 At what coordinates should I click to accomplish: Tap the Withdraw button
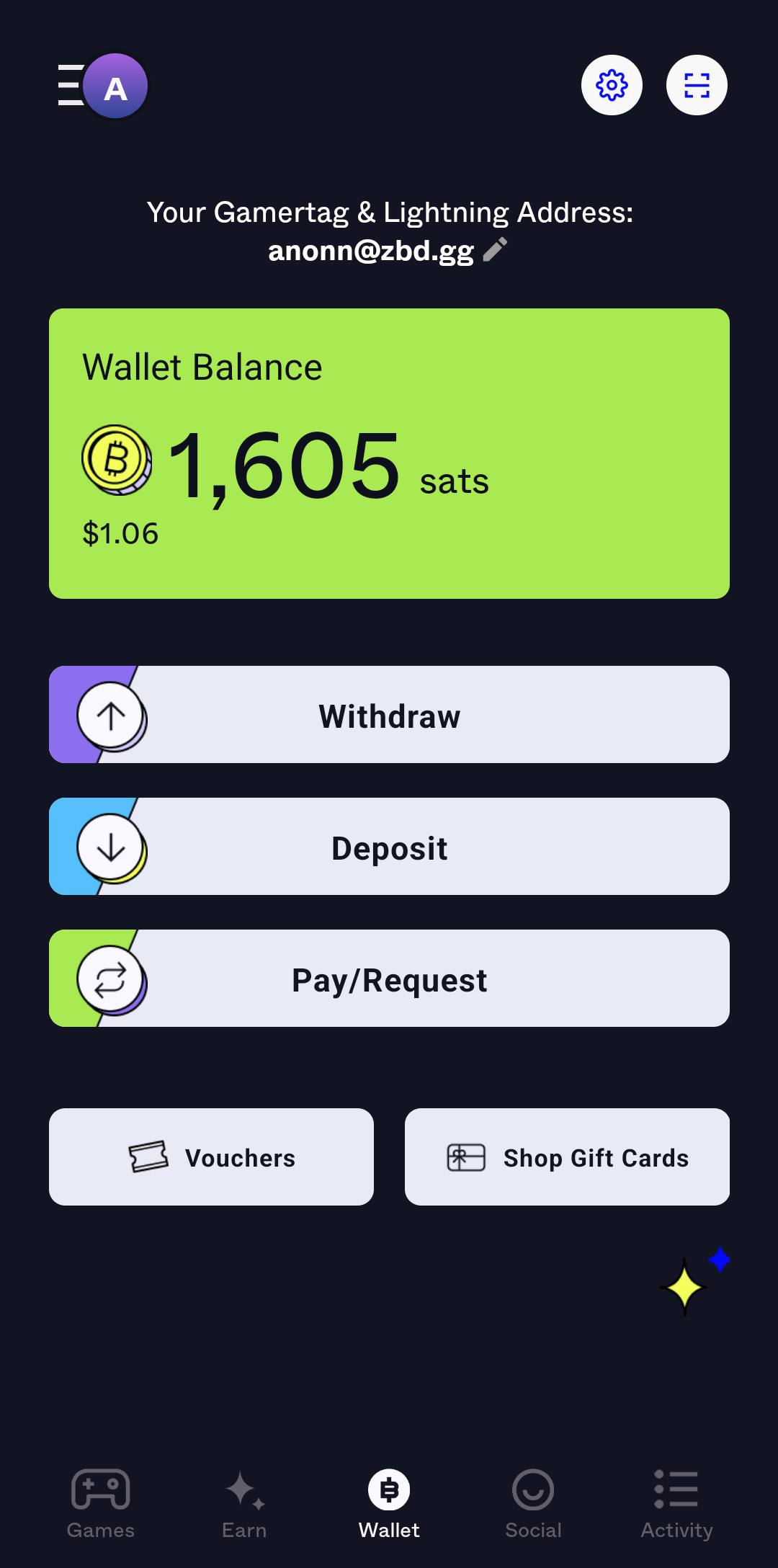pyautogui.click(x=389, y=715)
